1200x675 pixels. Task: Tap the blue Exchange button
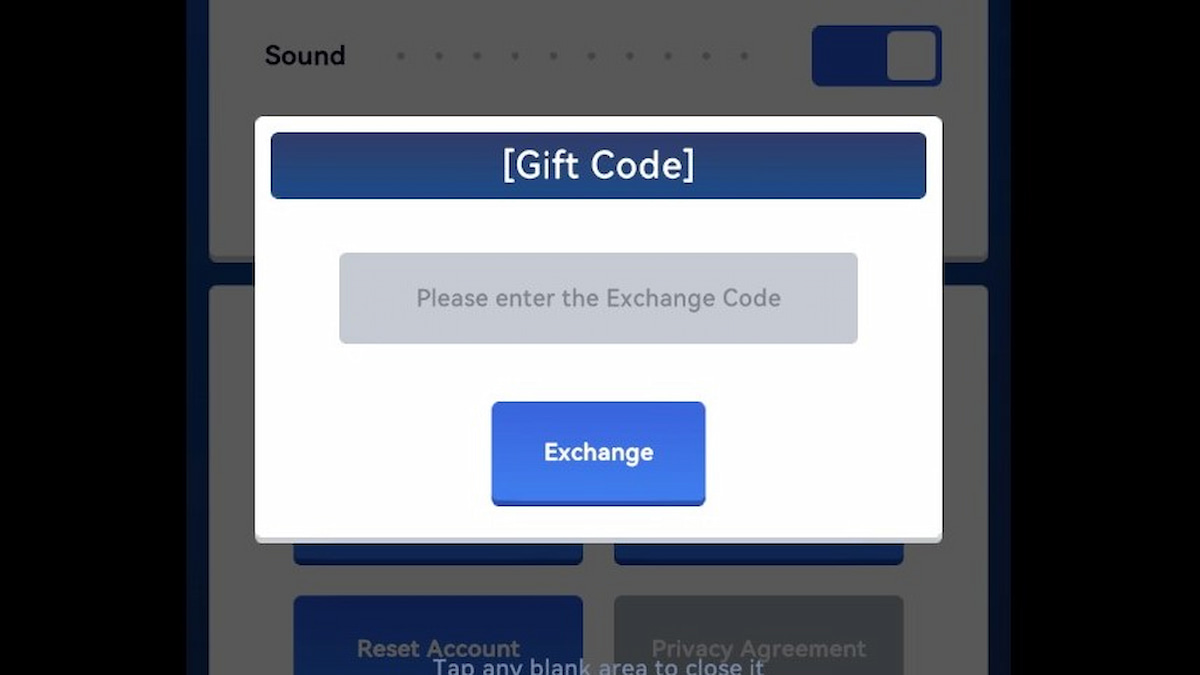pos(598,452)
